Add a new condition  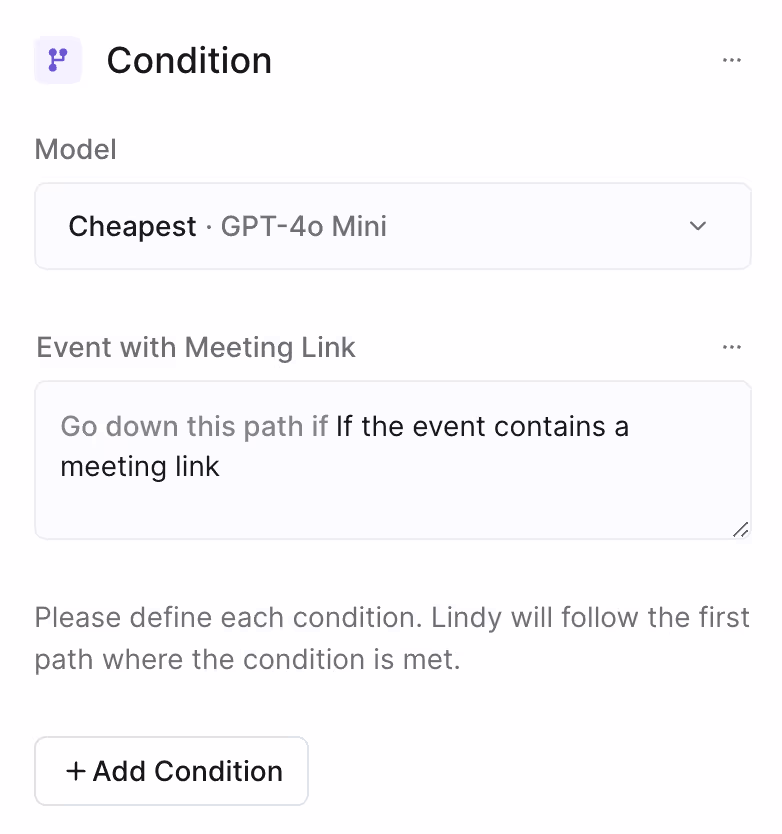(172, 771)
